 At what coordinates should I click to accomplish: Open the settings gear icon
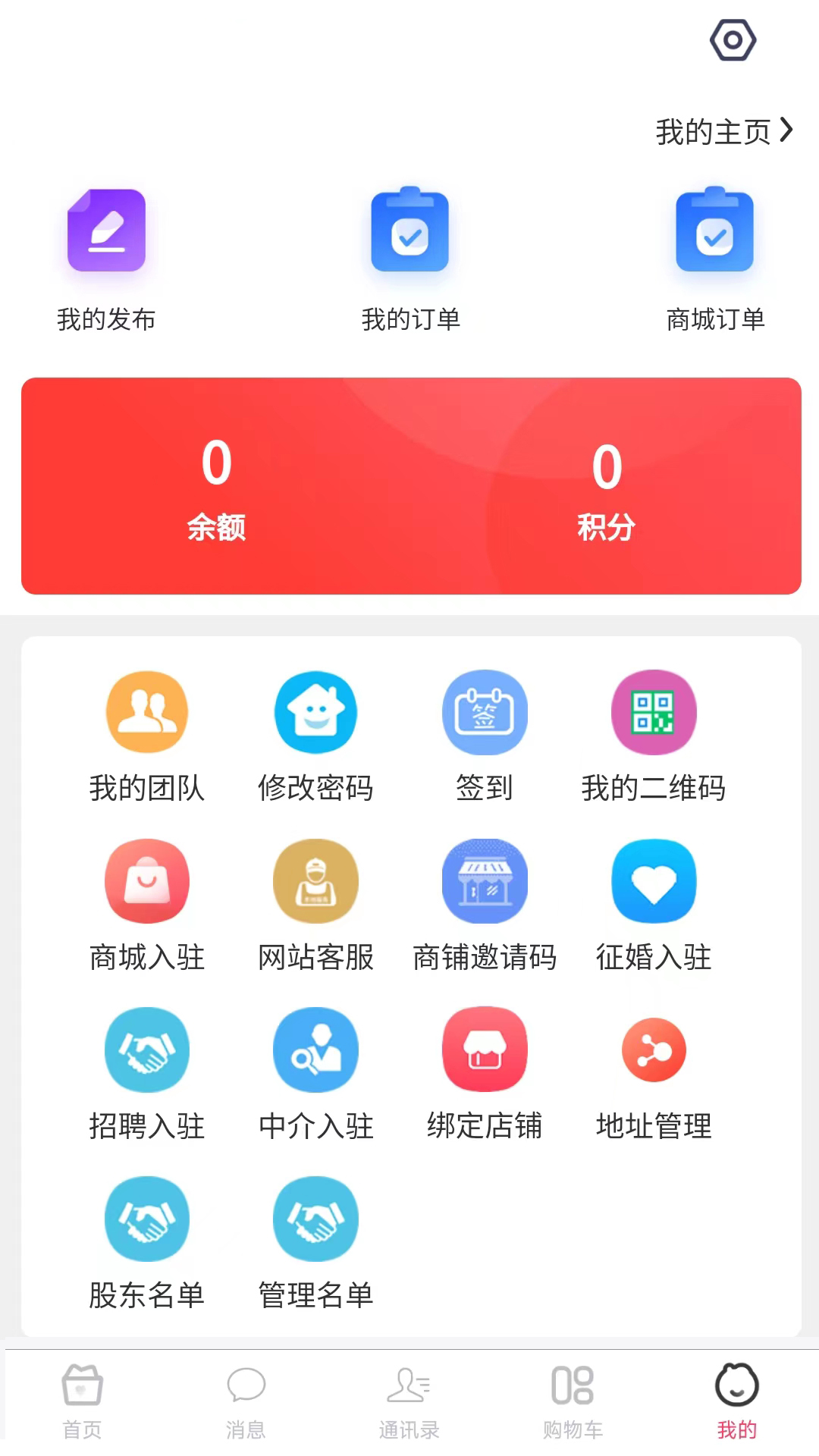pos(733,40)
